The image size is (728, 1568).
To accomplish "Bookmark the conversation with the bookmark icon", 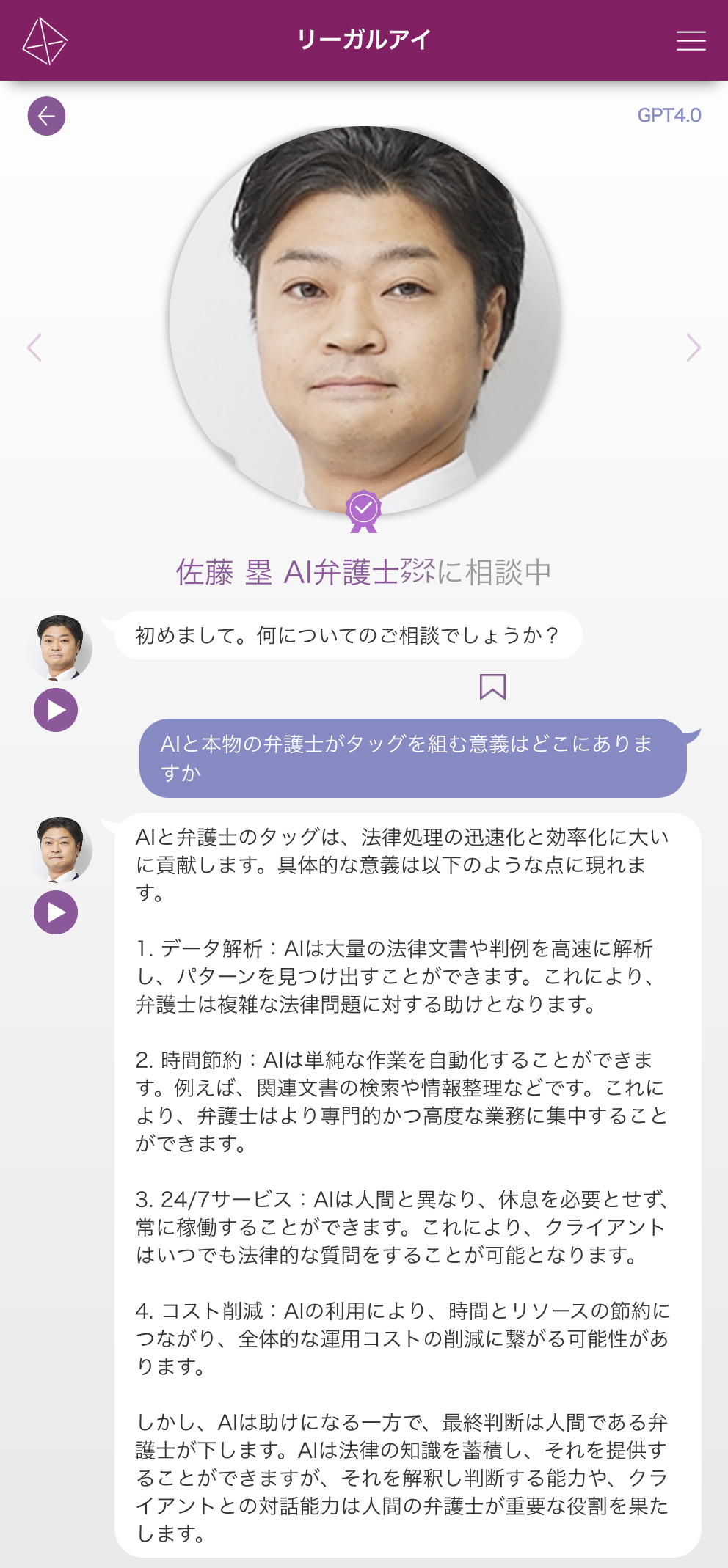I will [492, 687].
